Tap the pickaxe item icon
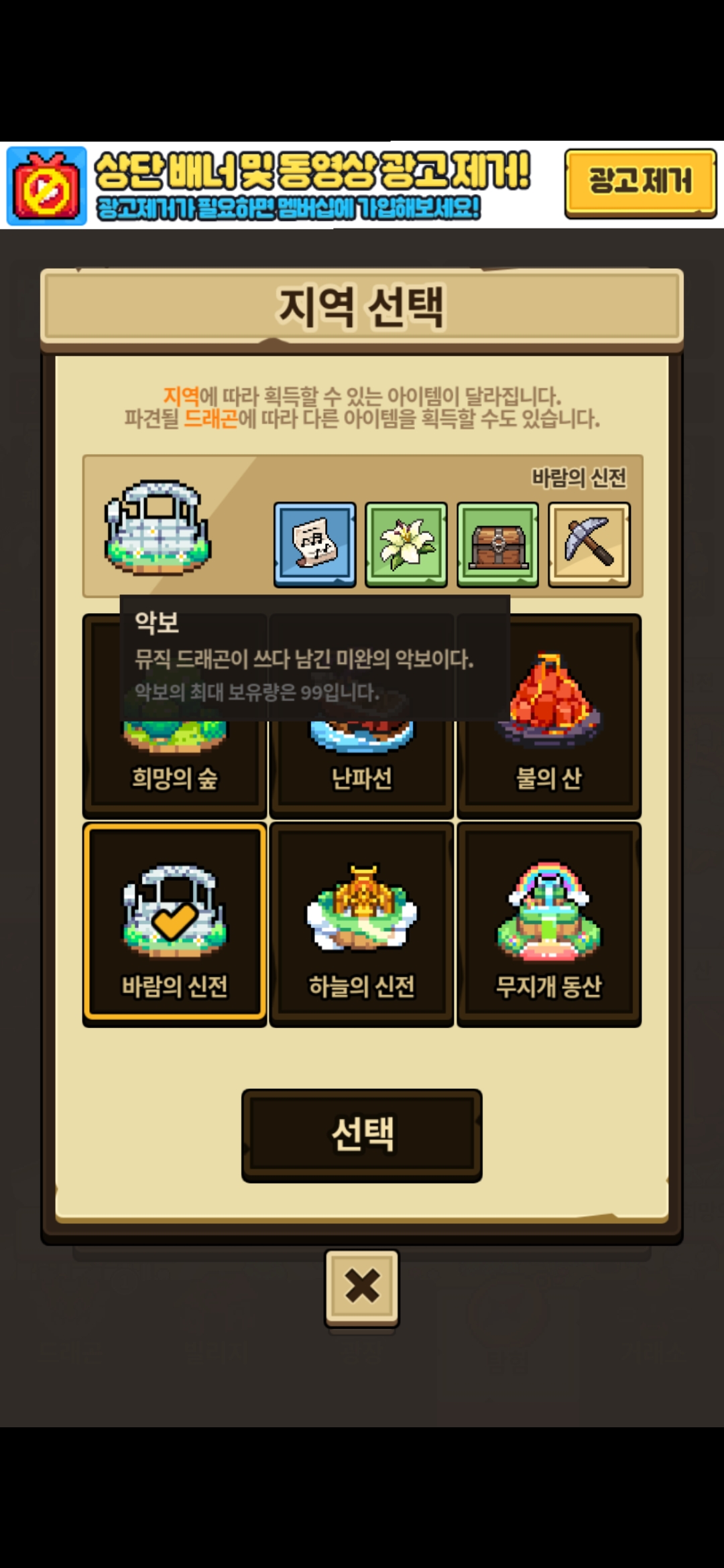724x1568 pixels. coord(589,545)
